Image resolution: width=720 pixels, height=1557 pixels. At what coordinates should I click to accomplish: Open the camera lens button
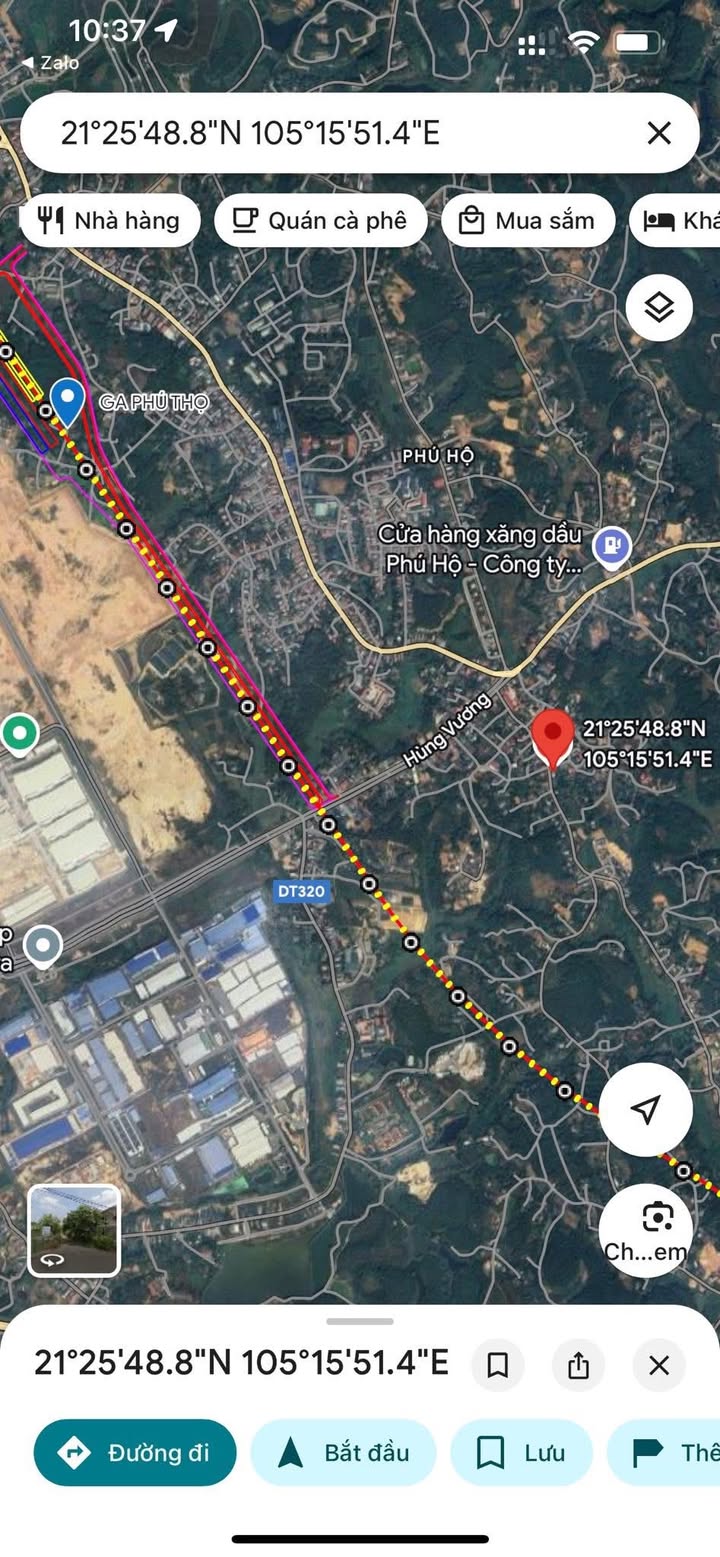click(646, 1230)
